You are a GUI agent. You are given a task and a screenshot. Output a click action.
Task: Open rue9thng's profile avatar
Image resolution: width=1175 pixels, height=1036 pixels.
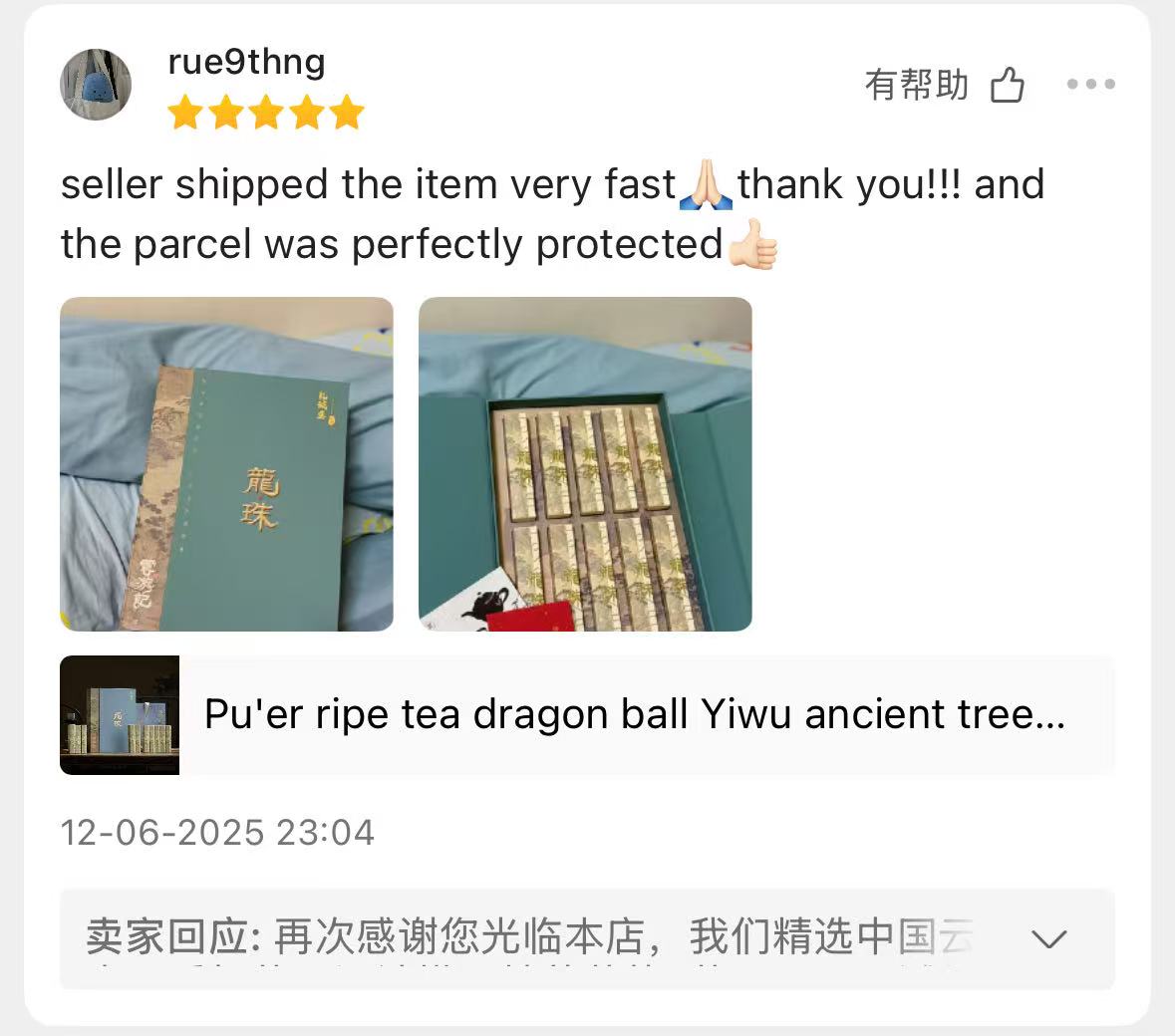[x=96, y=85]
